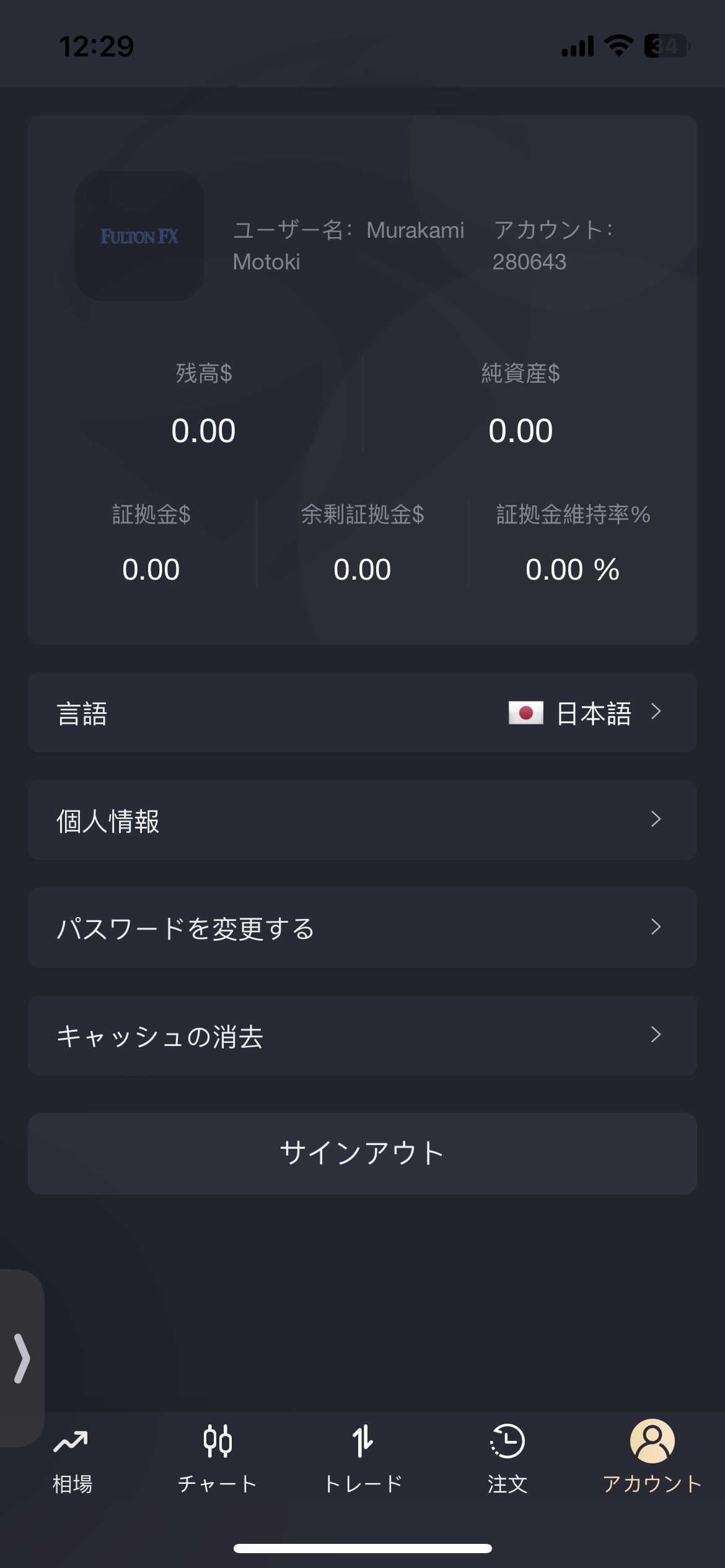This screenshot has width=725, height=1568.
Task: Switch to the 相場 market tab
Action: click(72, 1457)
